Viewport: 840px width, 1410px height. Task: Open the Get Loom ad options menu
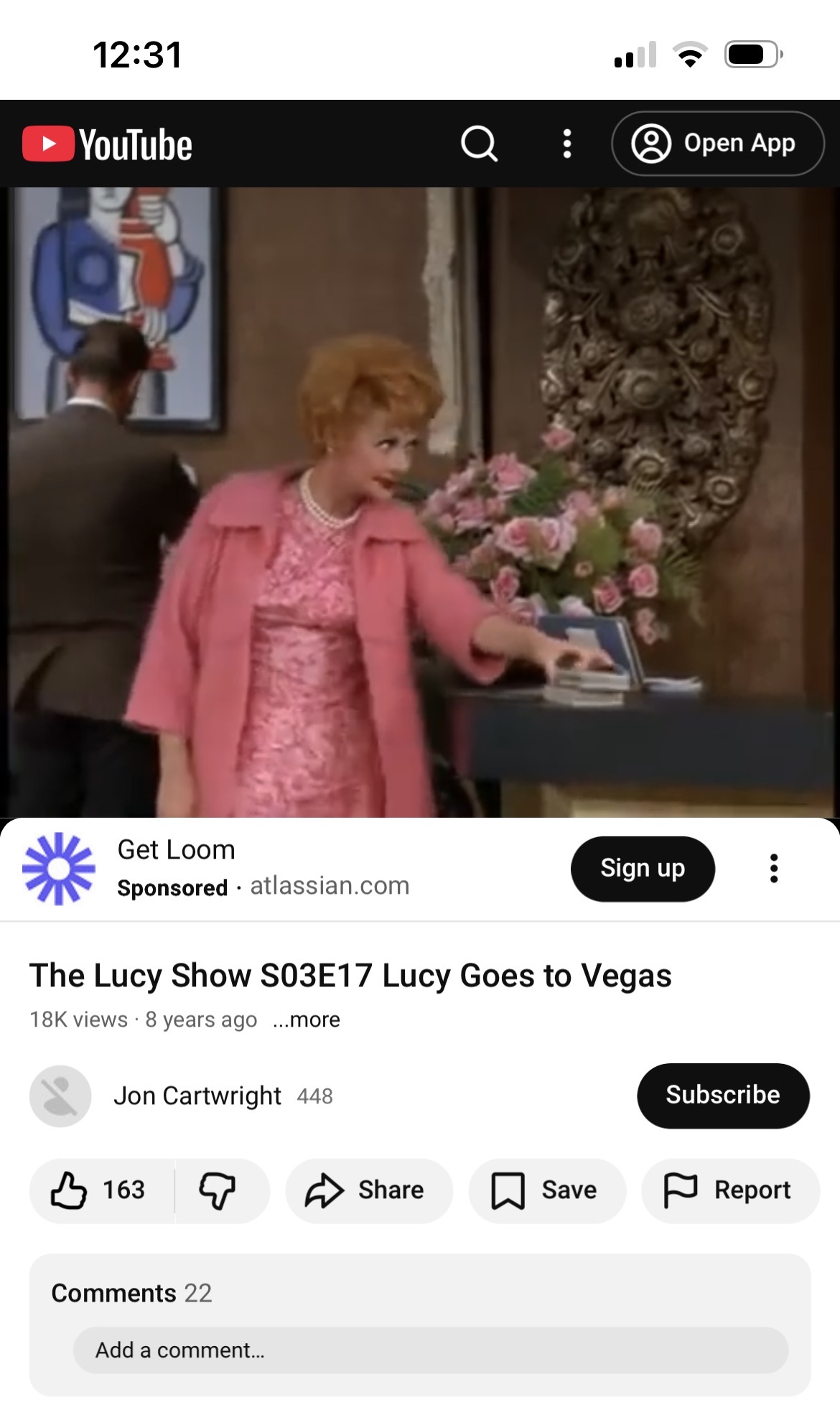[x=773, y=869]
